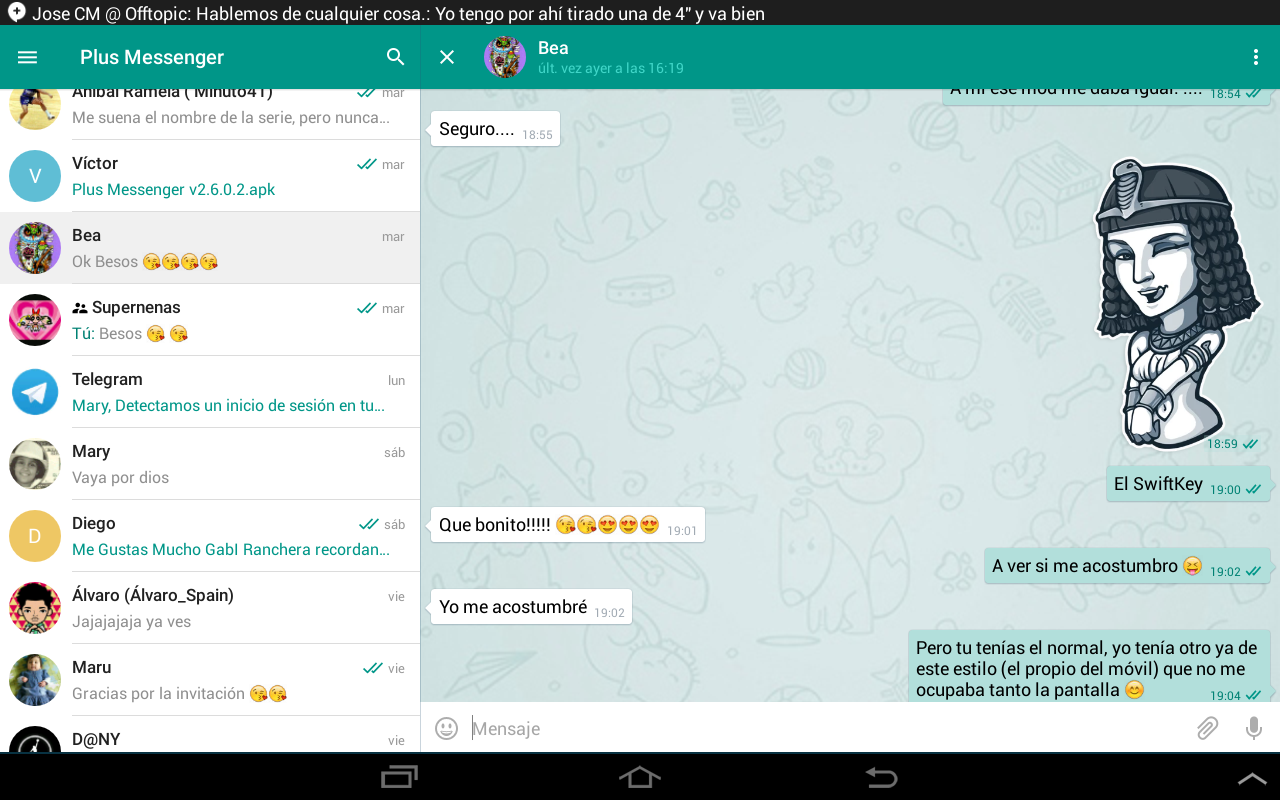
Task: Open the chat with Víctor
Action: (210, 176)
